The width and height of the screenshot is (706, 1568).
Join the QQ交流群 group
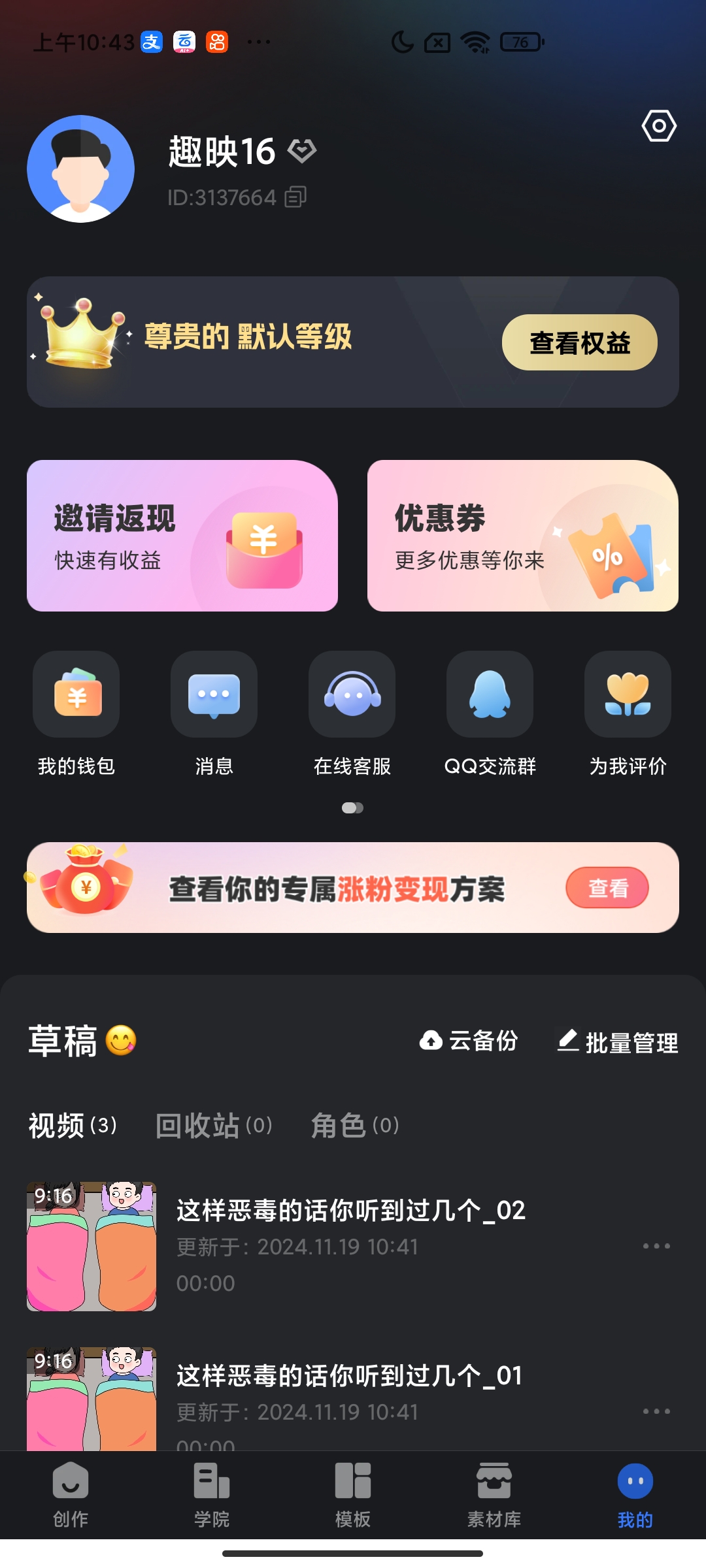tap(490, 694)
